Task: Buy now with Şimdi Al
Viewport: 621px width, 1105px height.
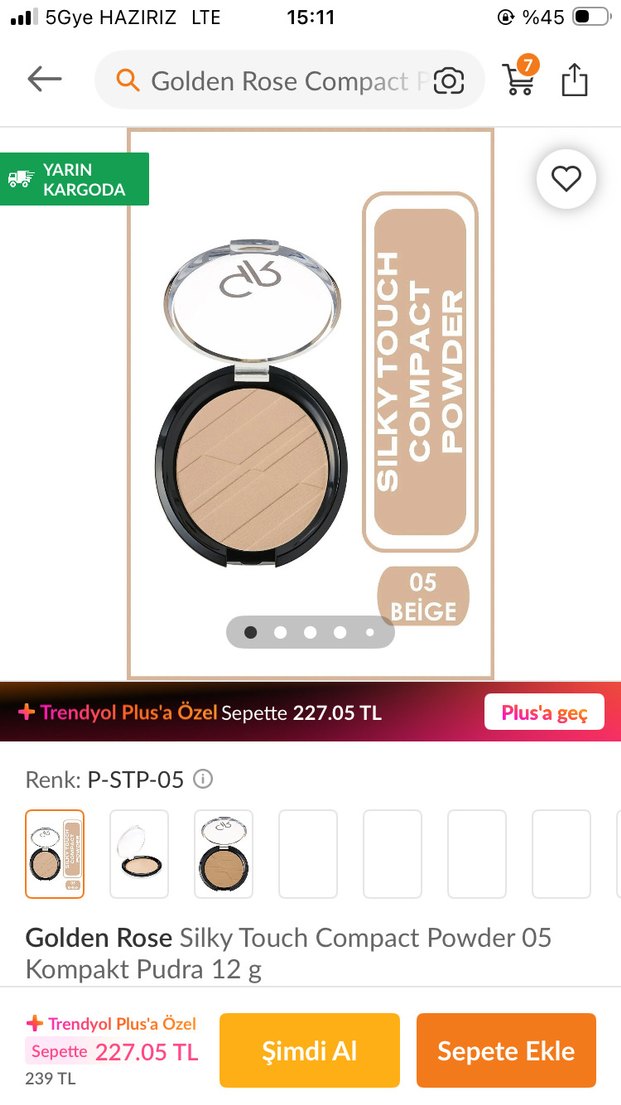Action: (x=309, y=1050)
